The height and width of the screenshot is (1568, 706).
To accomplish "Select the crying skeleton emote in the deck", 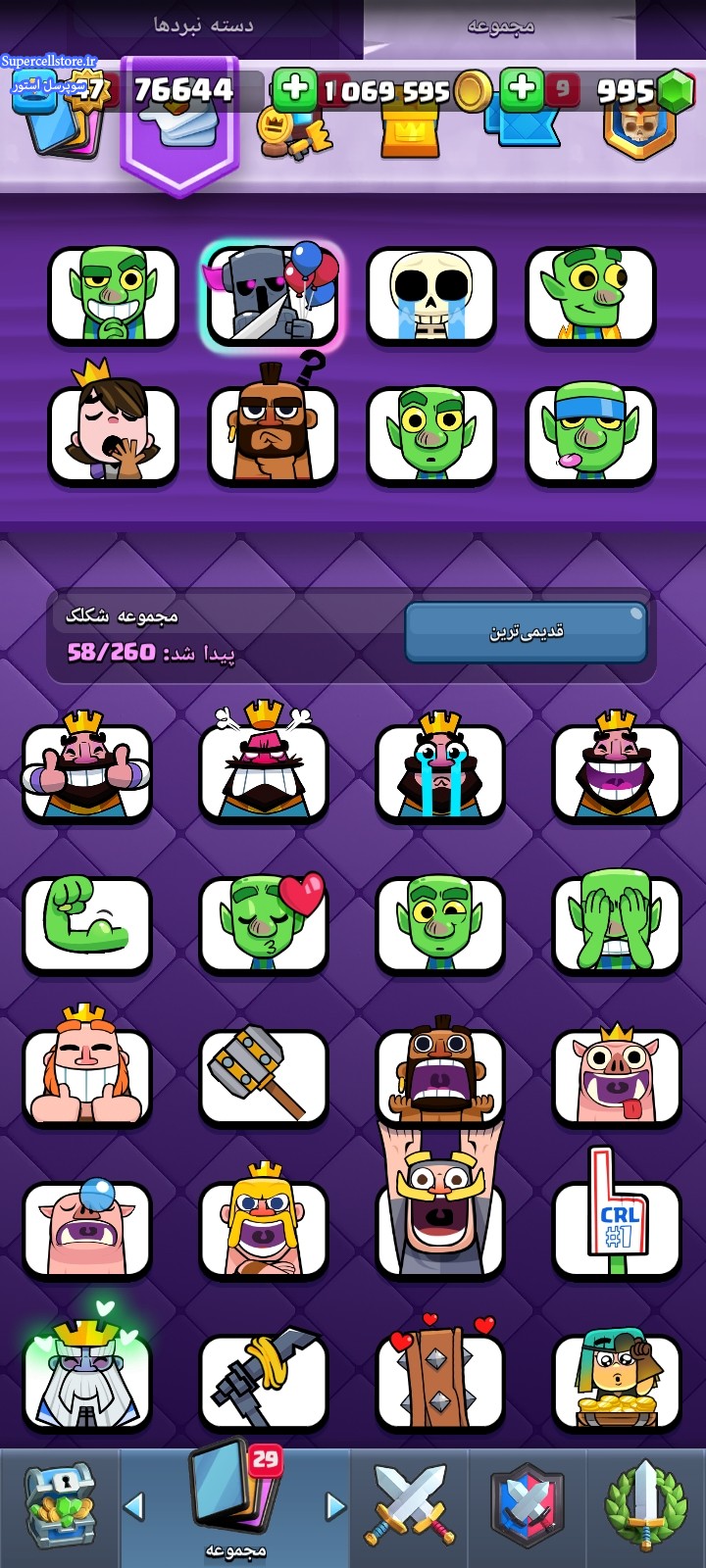I will [431, 296].
